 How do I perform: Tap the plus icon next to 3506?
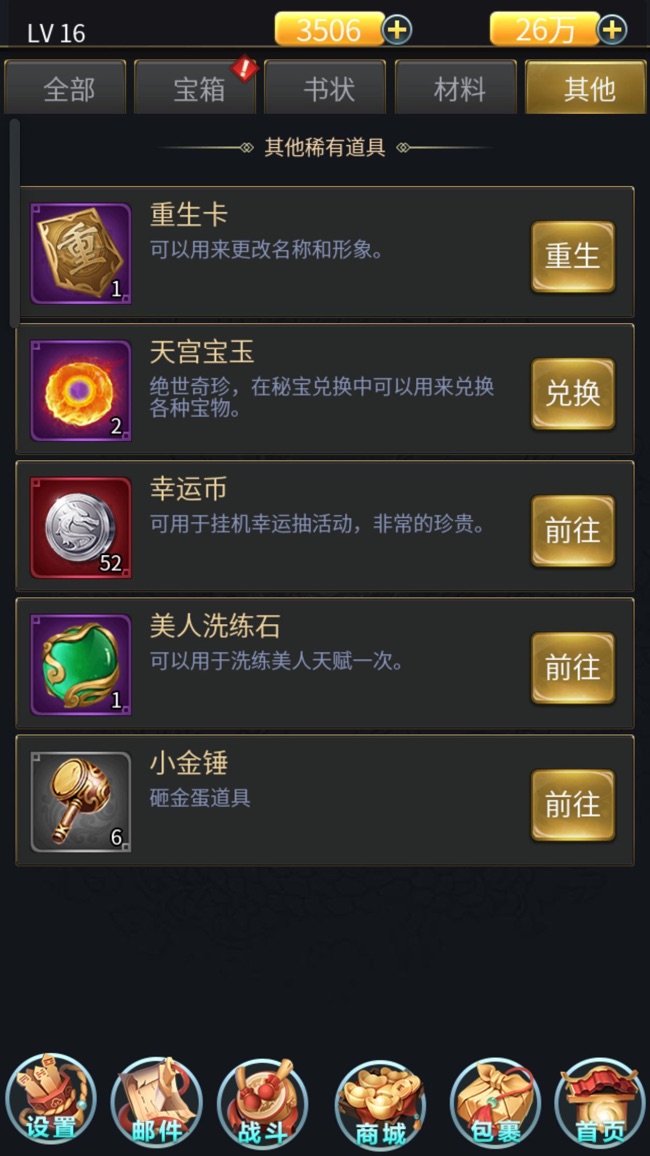[x=396, y=29]
